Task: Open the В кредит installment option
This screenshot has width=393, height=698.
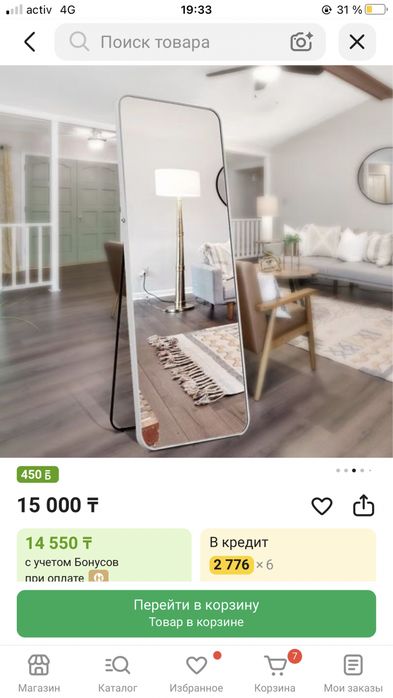Action: click(x=288, y=555)
